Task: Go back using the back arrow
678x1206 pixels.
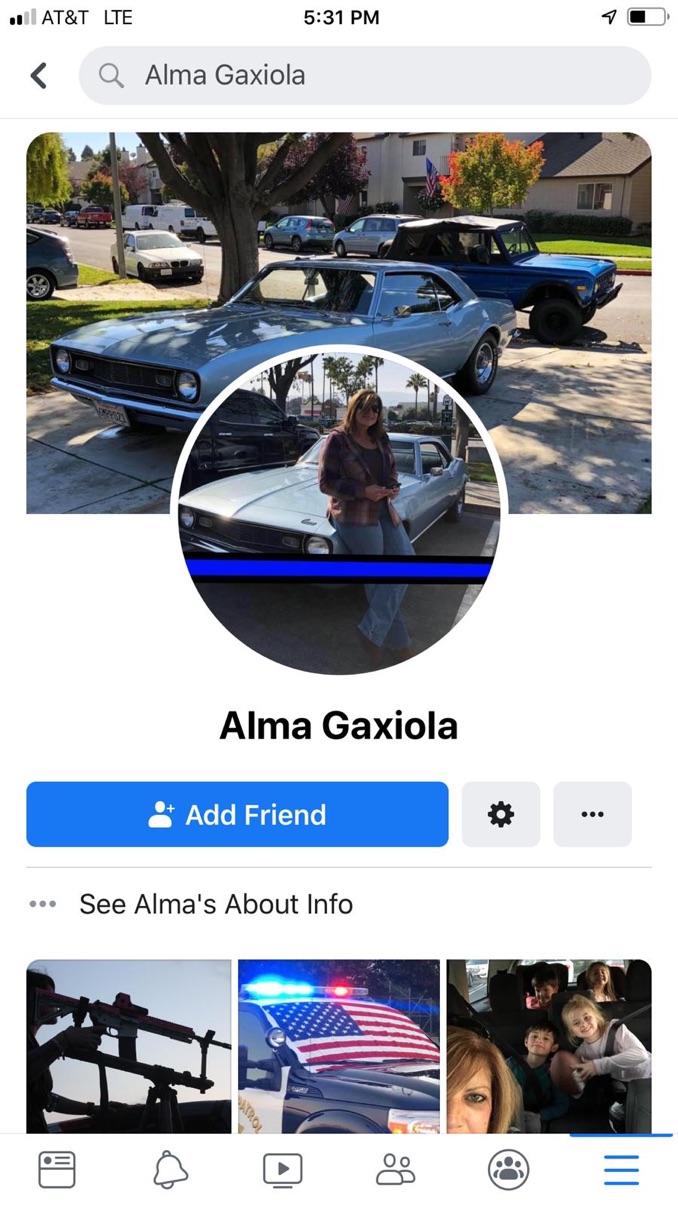Action: (39, 75)
